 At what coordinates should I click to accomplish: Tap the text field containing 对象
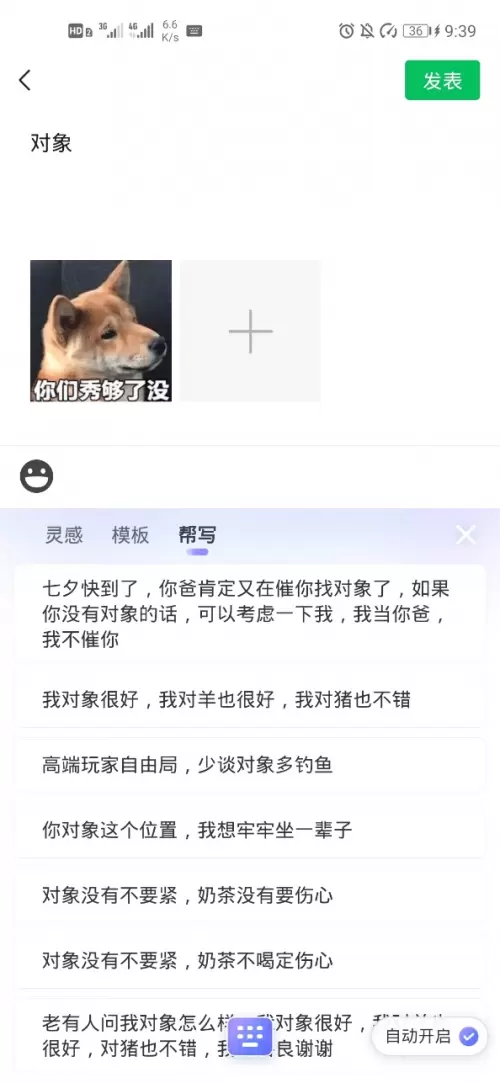tap(250, 180)
